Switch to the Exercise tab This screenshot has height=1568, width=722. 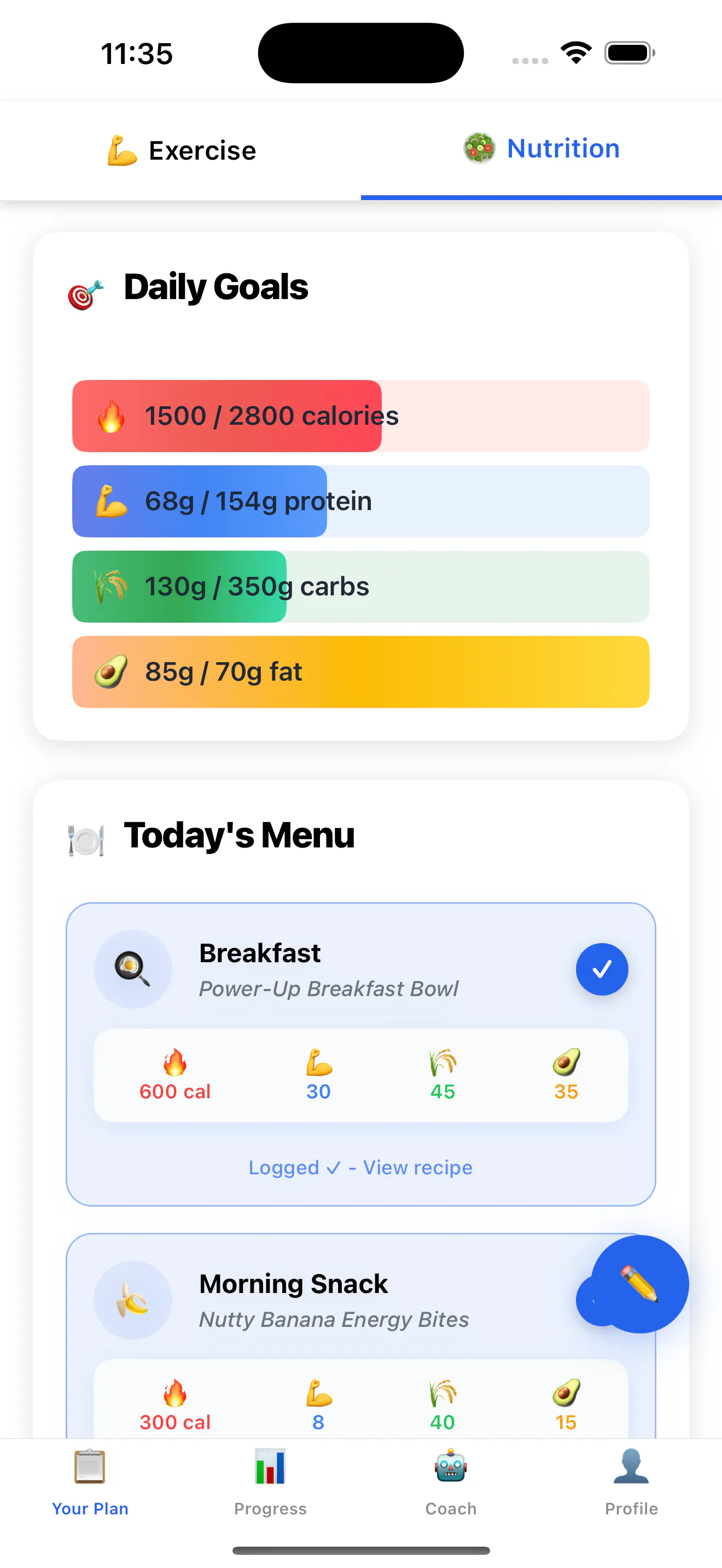pos(180,150)
